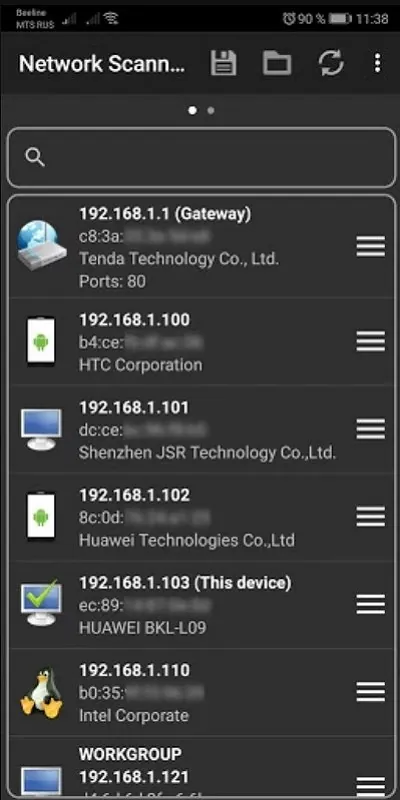Open This device entry 192.168.1.103
Viewport: 400px width, 800px height.
pos(202,605)
